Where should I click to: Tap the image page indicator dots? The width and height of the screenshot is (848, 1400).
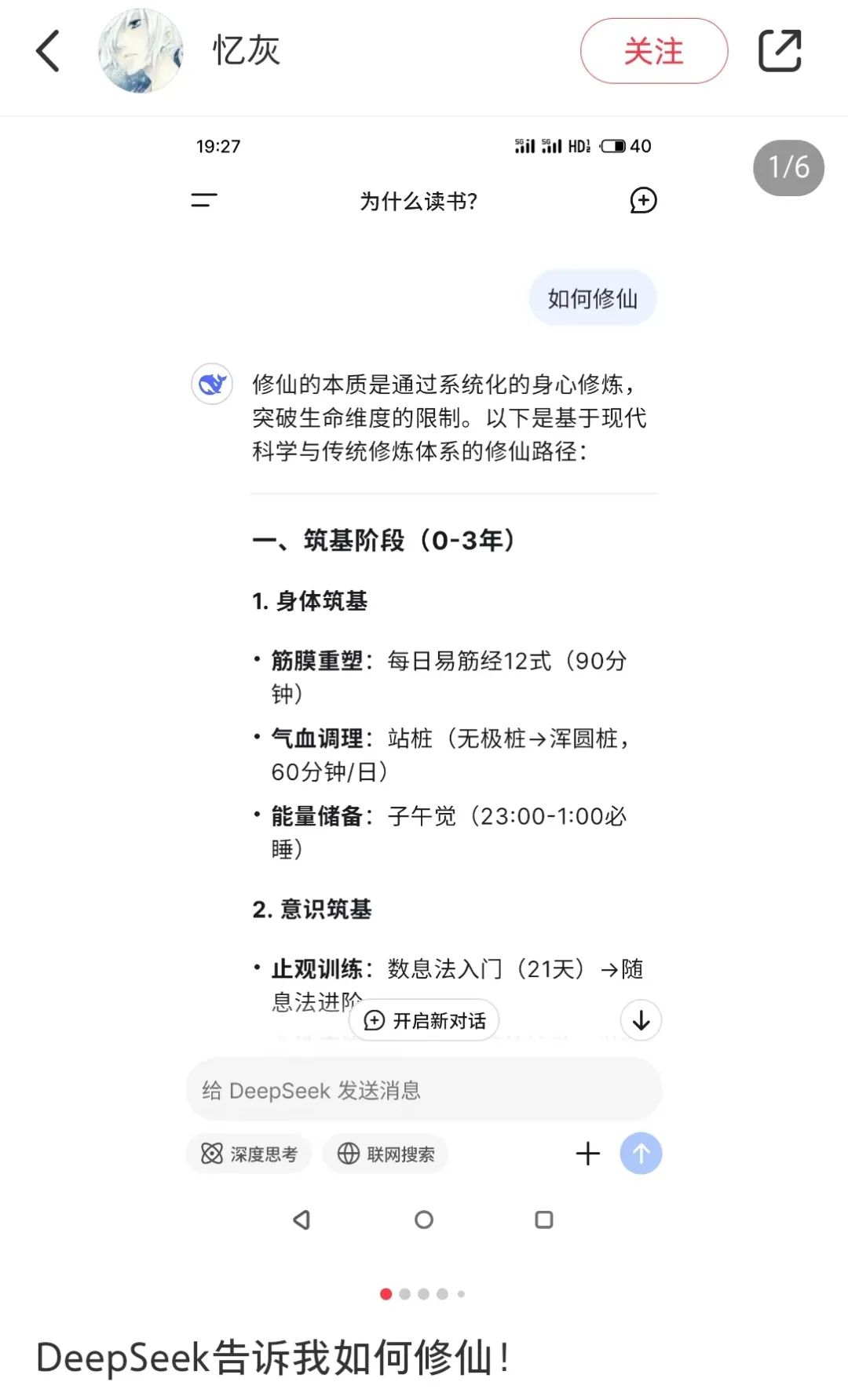click(x=422, y=1294)
